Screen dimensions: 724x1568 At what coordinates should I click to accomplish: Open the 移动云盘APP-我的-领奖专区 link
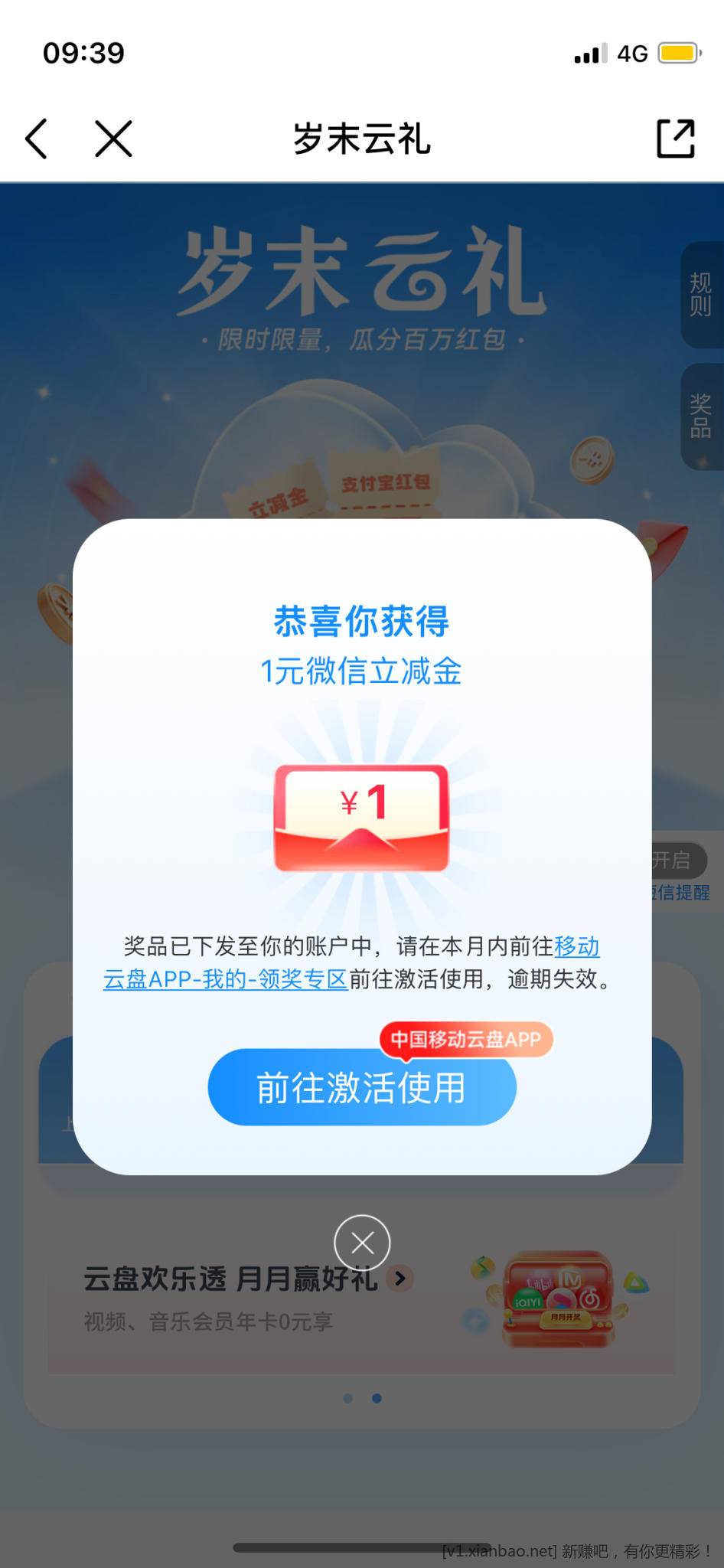click(227, 979)
